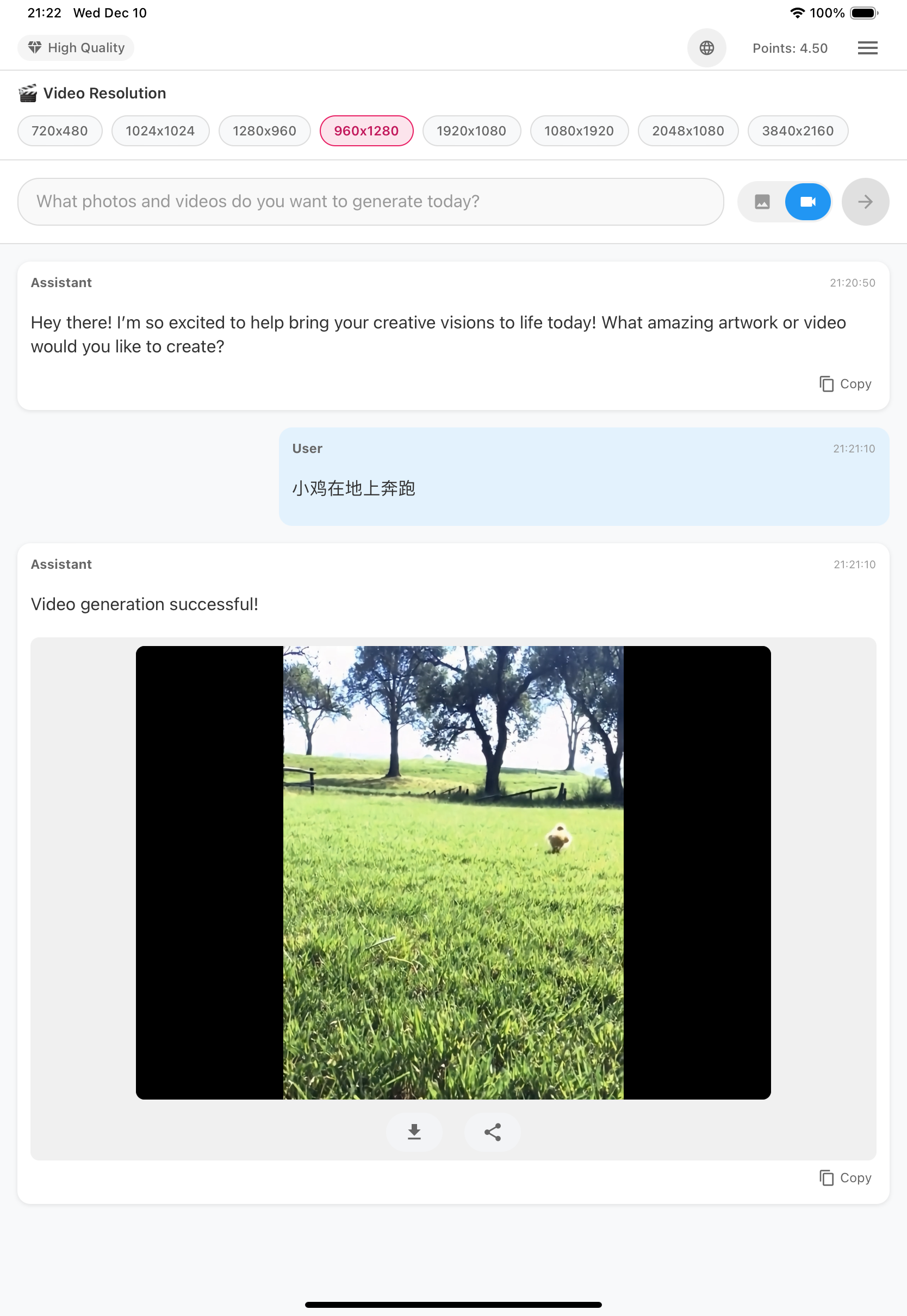Choose 2048x1080 resolution

tap(688, 131)
